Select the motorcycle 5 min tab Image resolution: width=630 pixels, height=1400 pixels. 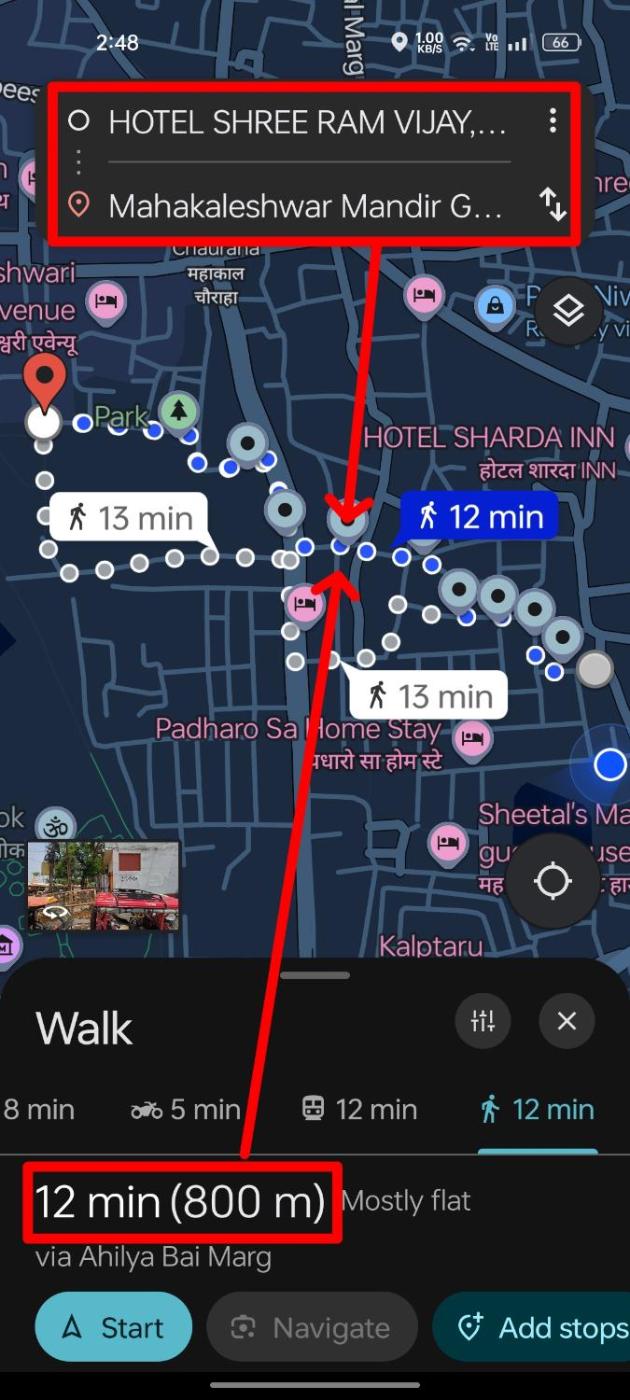pyautogui.click(x=186, y=1109)
